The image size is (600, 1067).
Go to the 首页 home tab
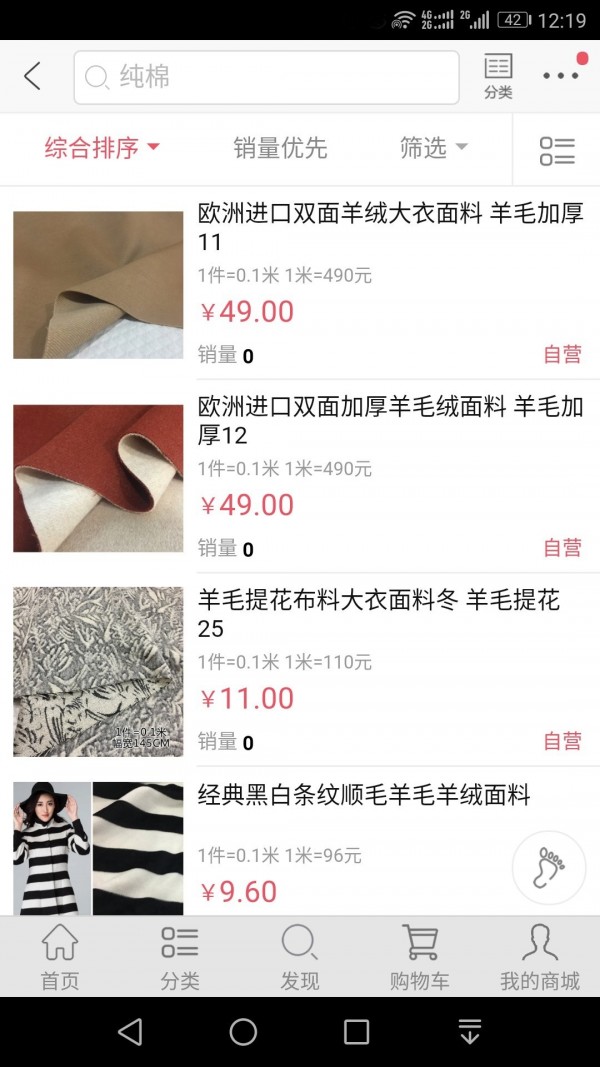pyautogui.click(x=60, y=957)
